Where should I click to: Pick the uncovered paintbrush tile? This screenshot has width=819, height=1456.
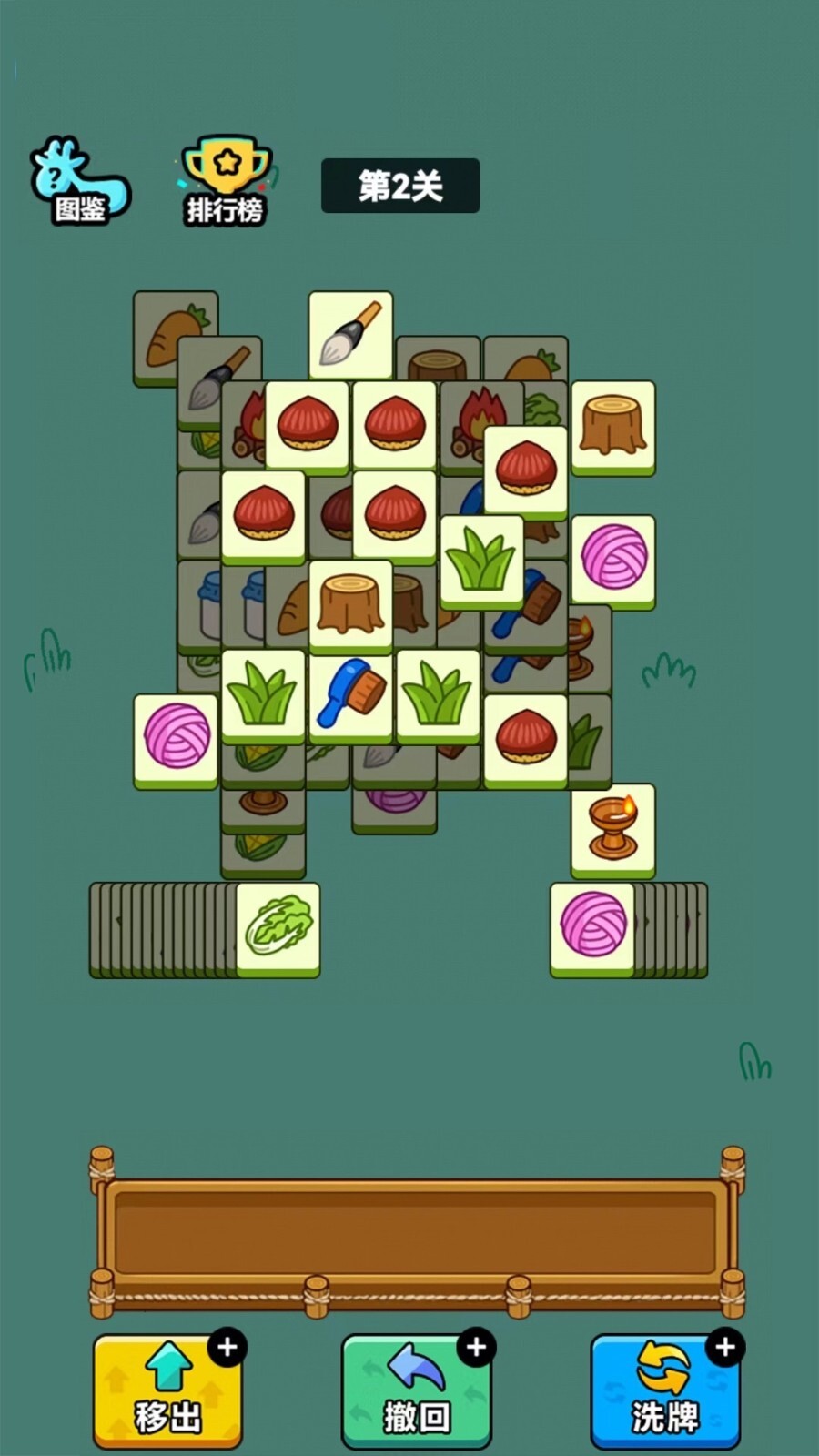(350, 333)
